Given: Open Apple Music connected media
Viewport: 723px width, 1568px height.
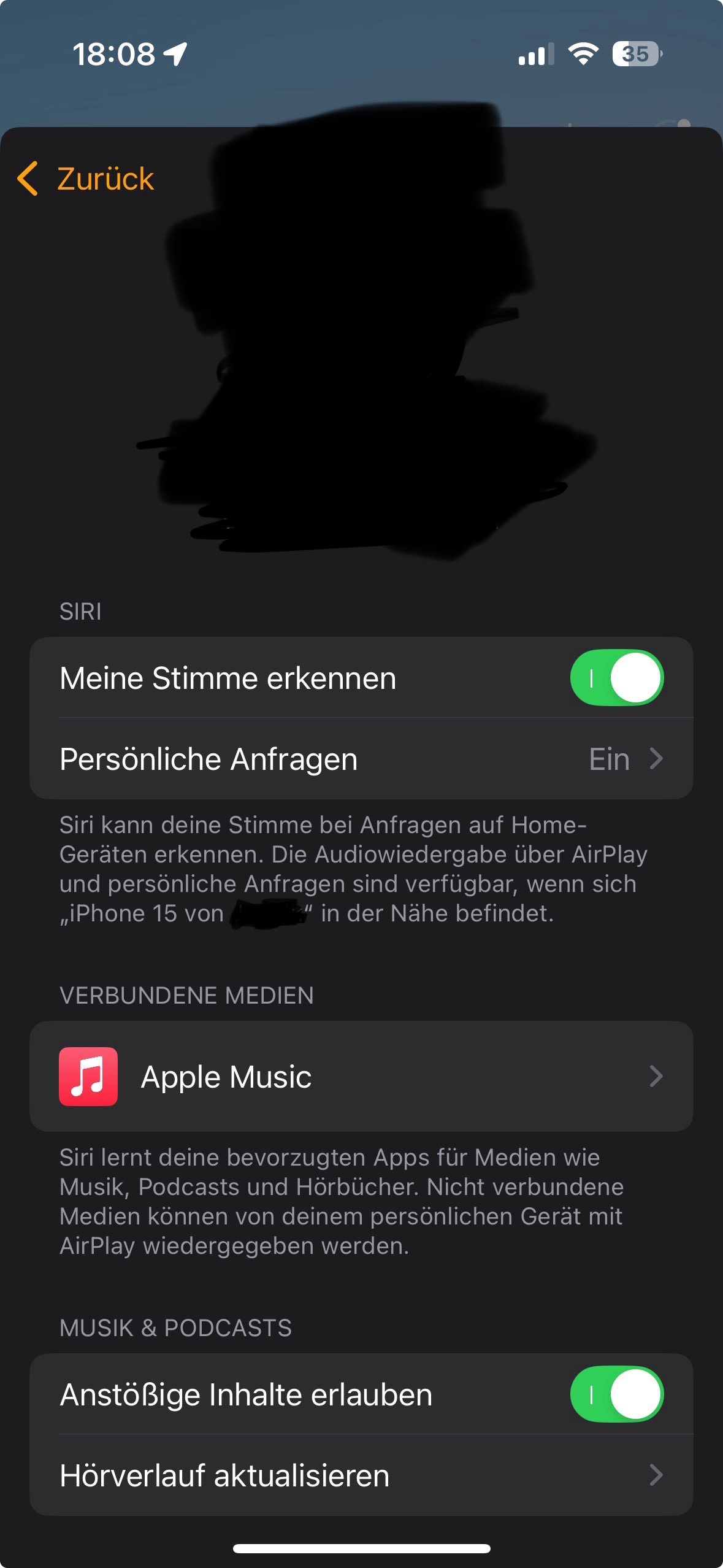Looking at the screenshot, I should coord(361,1077).
